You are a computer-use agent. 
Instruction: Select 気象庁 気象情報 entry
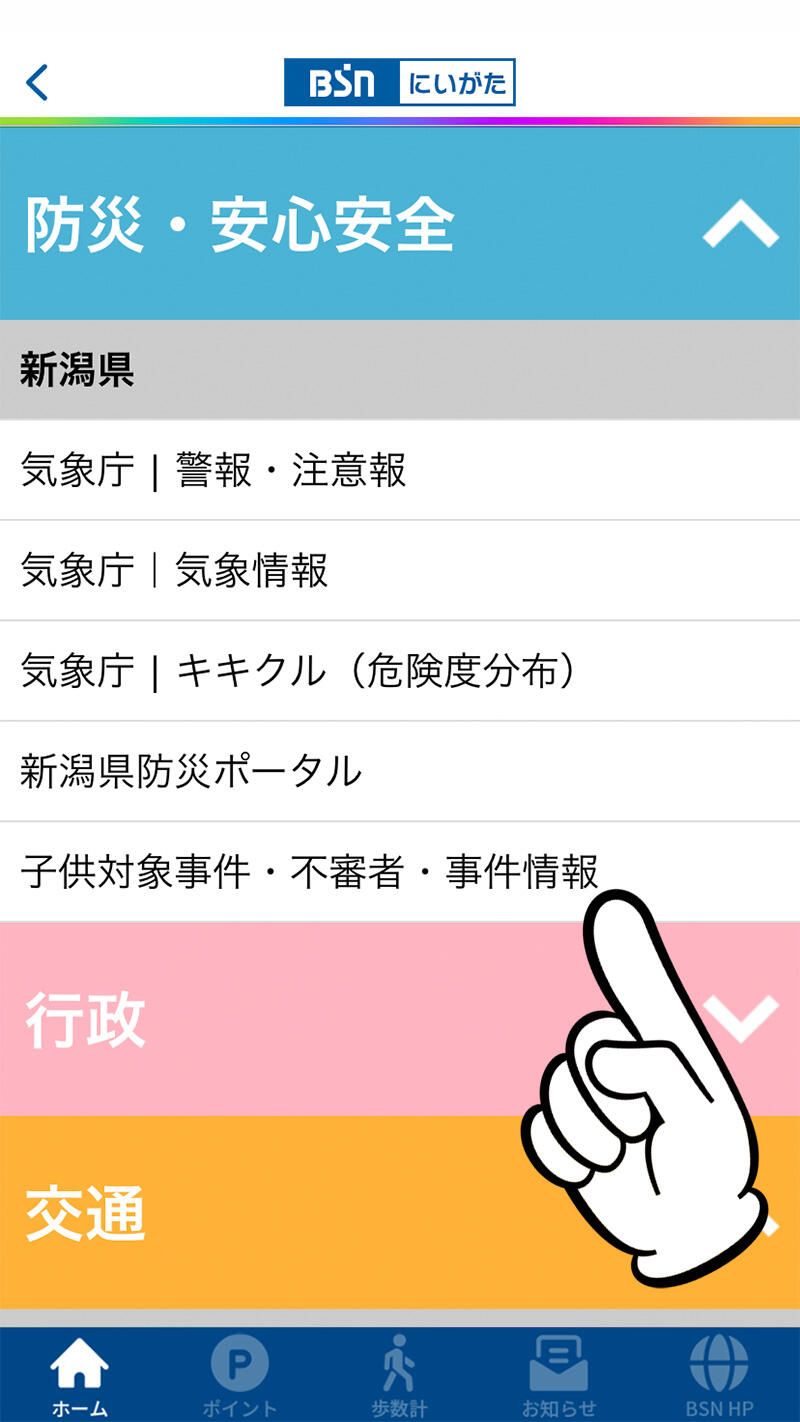point(174,571)
